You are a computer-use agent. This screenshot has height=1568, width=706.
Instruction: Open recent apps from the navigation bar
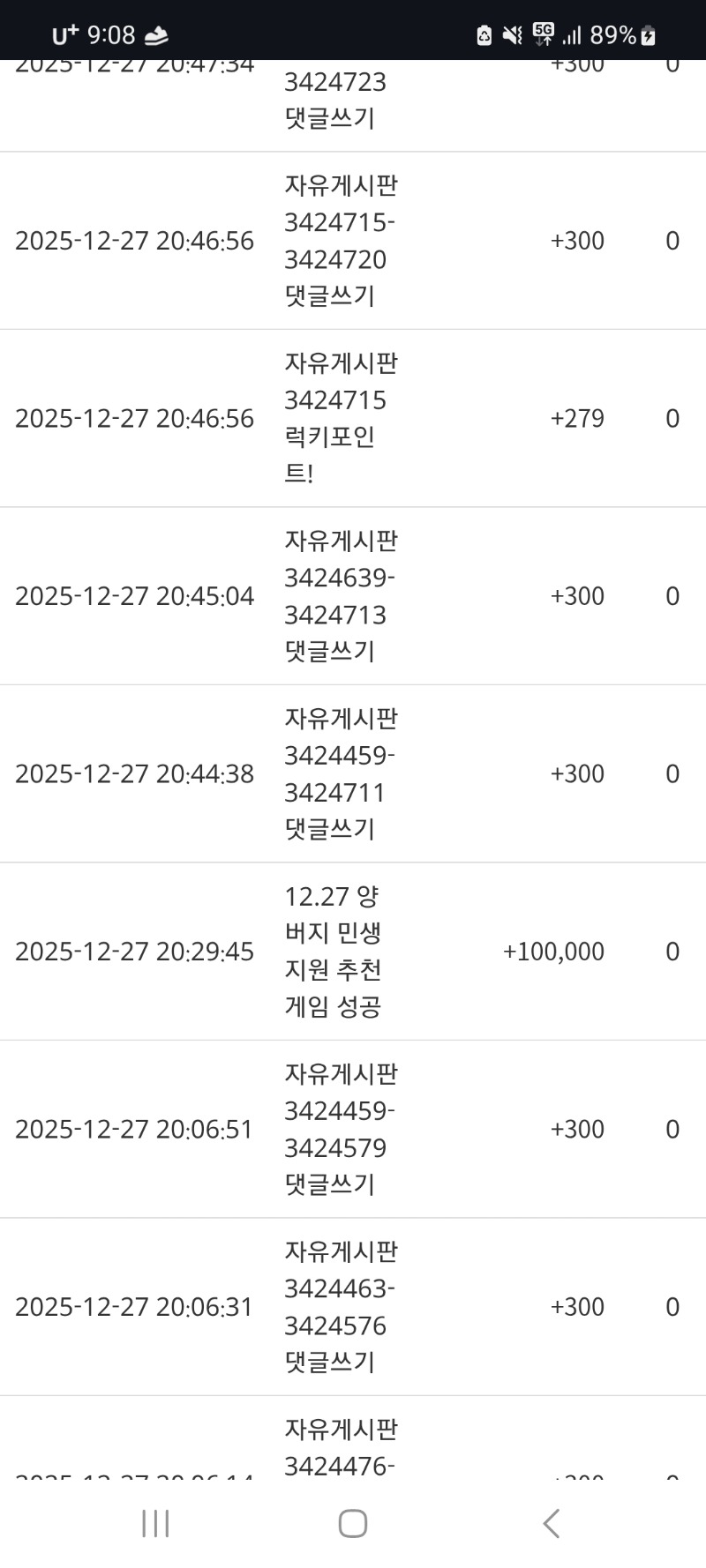tap(155, 1523)
